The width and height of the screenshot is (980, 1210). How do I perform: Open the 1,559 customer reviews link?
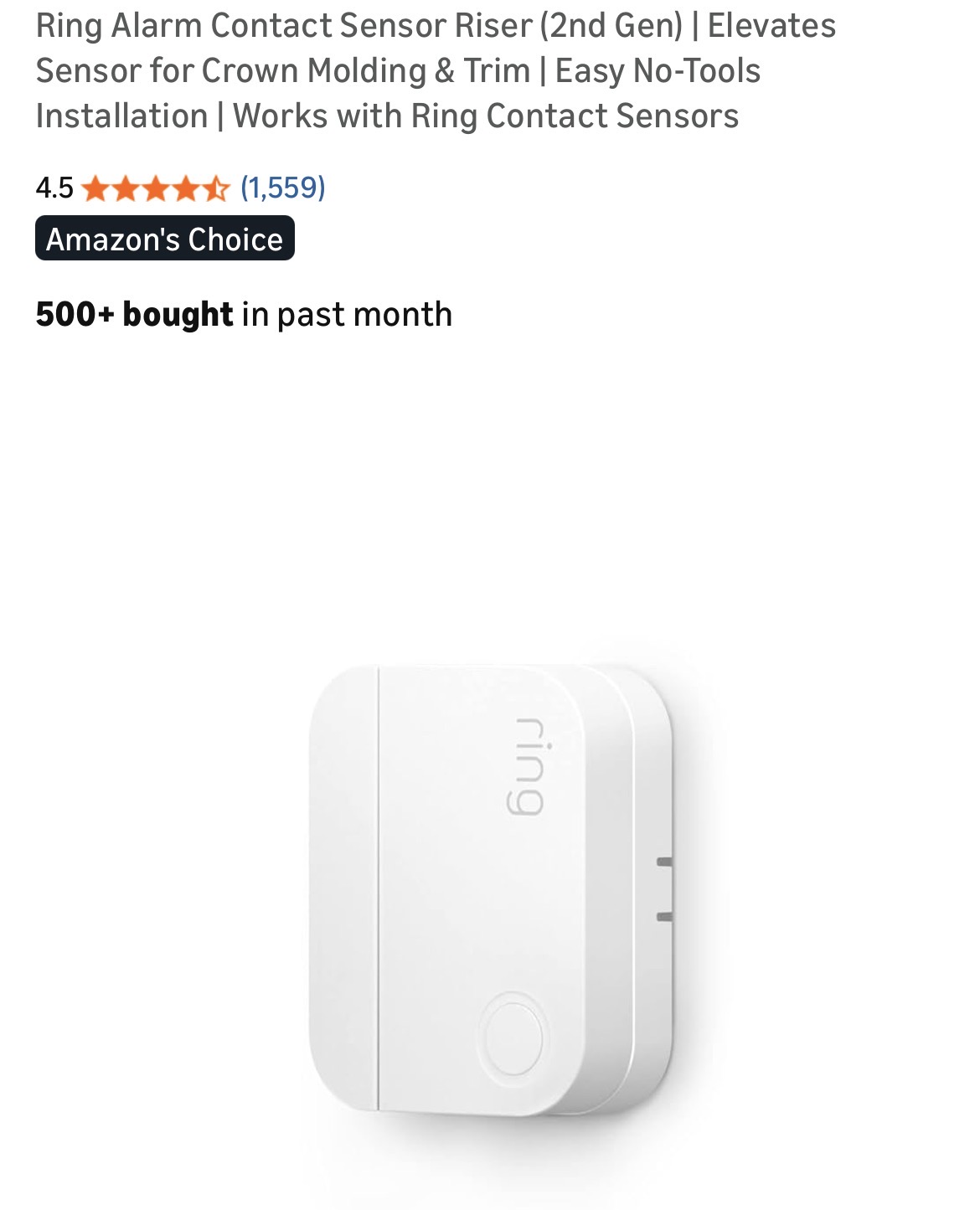point(282,188)
